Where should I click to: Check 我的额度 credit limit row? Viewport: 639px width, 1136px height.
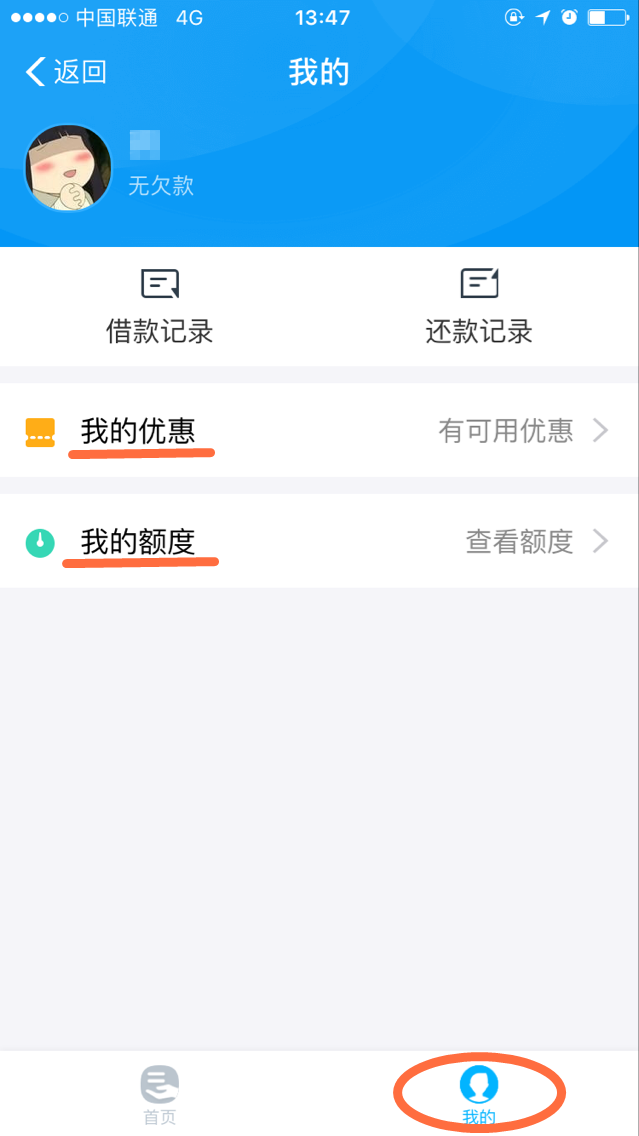[x=319, y=542]
